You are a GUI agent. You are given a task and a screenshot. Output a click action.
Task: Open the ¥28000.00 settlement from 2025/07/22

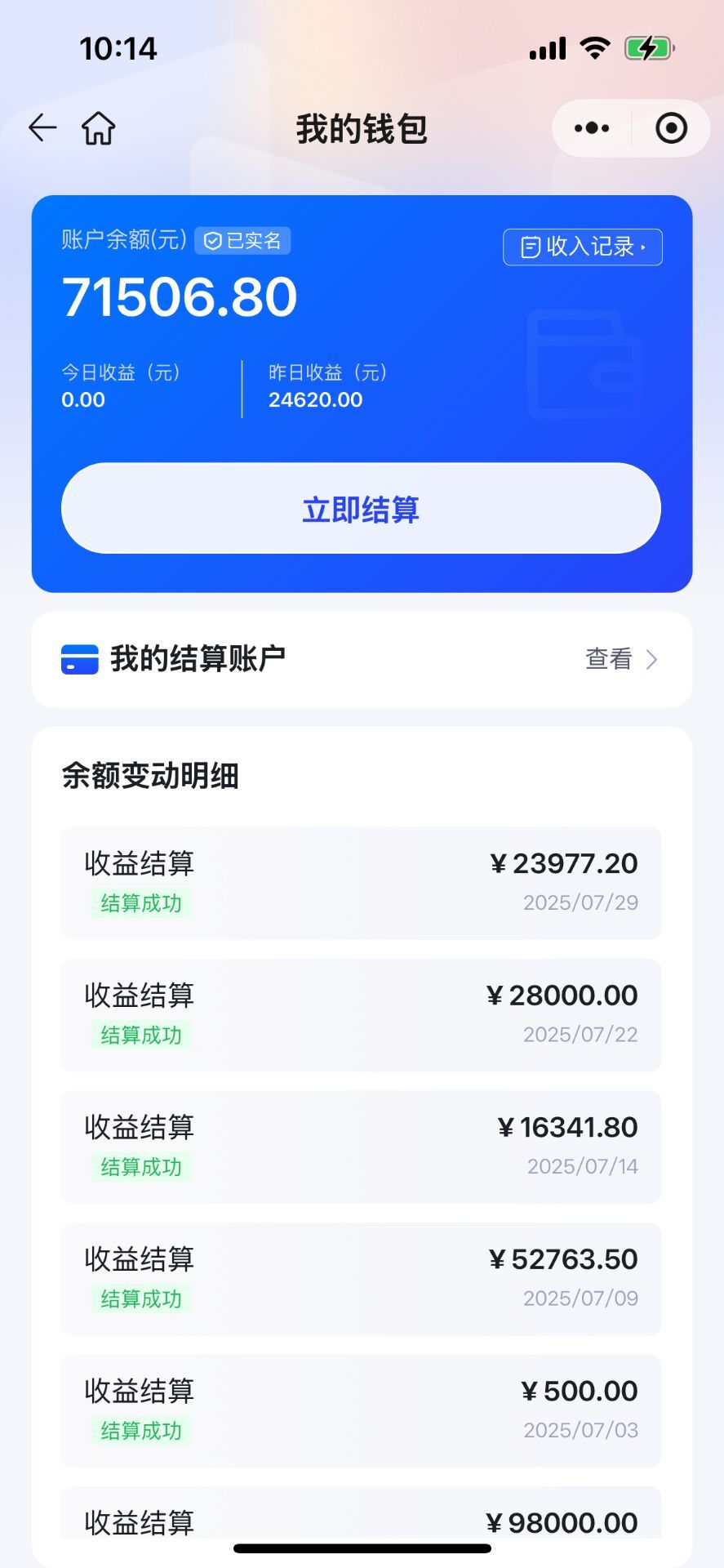pos(361,1015)
